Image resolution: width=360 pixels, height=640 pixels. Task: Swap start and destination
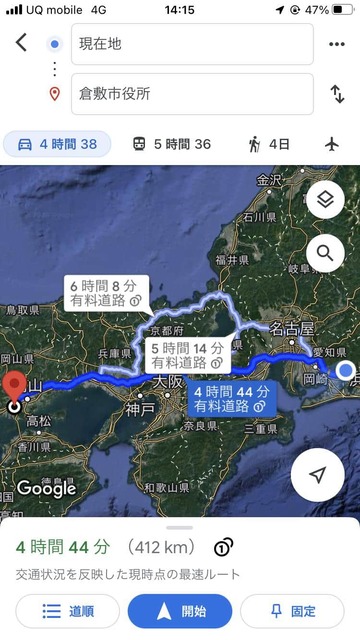pyautogui.click(x=337, y=94)
